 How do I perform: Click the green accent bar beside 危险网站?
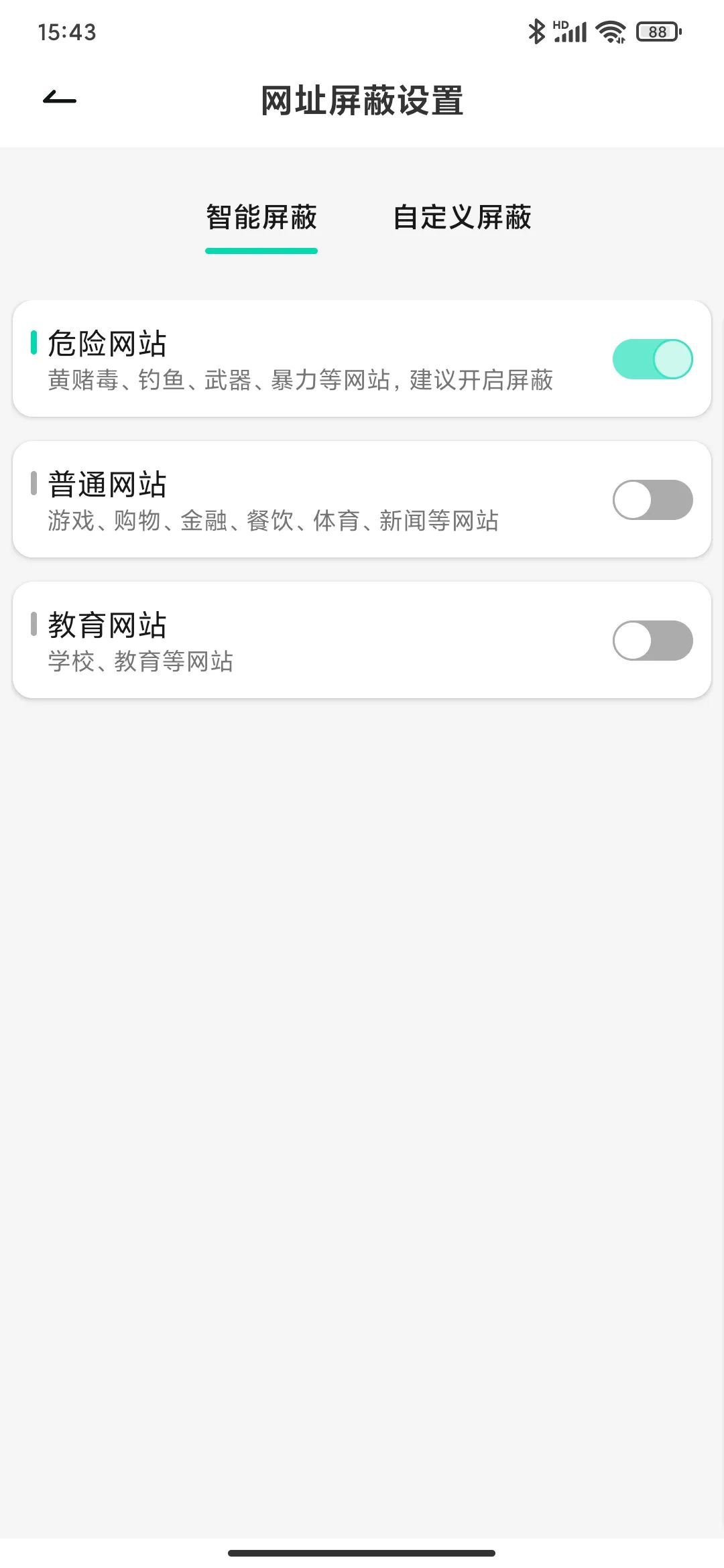click(x=33, y=344)
